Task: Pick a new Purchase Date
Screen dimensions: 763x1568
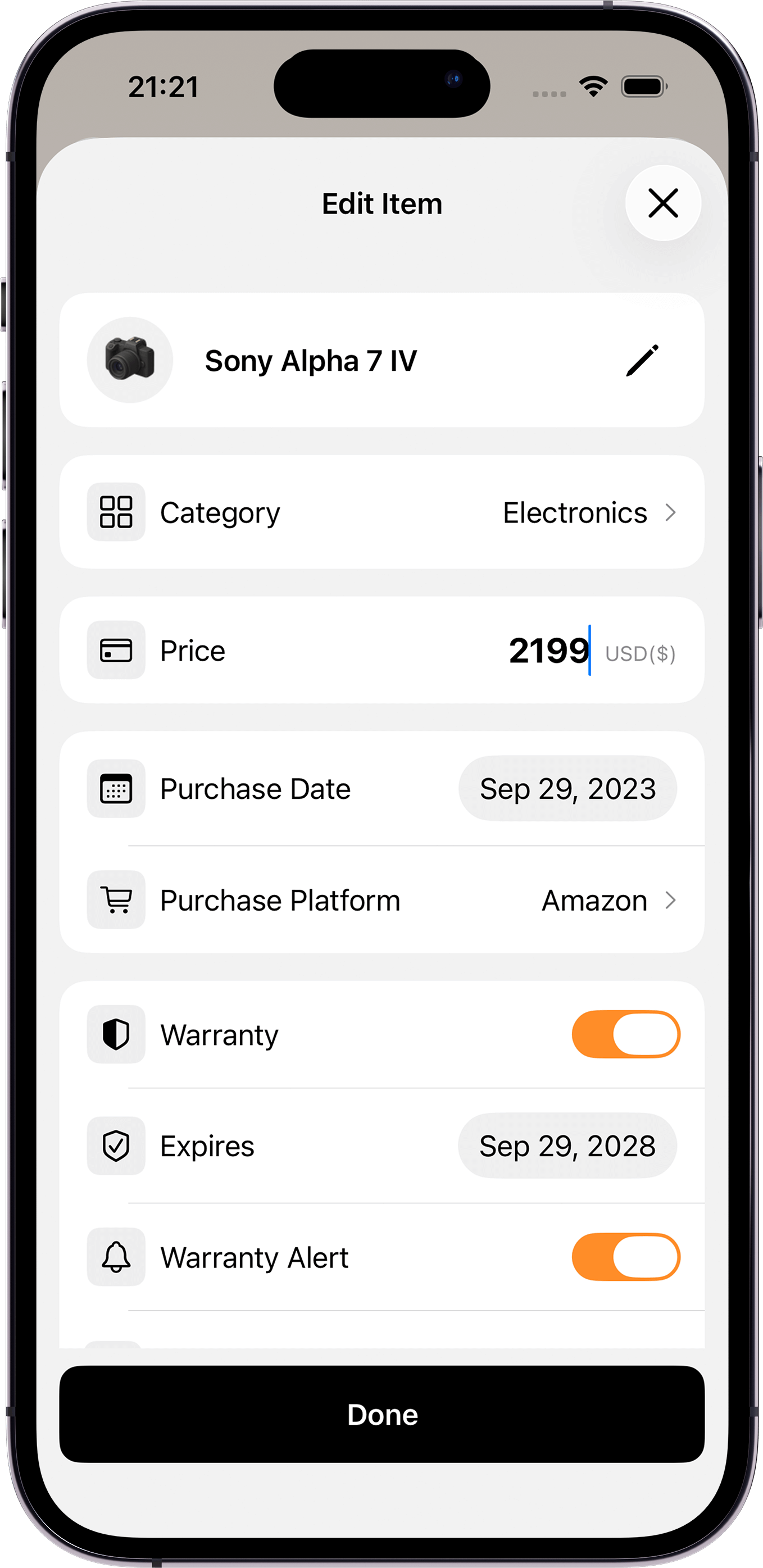Action: click(x=567, y=789)
